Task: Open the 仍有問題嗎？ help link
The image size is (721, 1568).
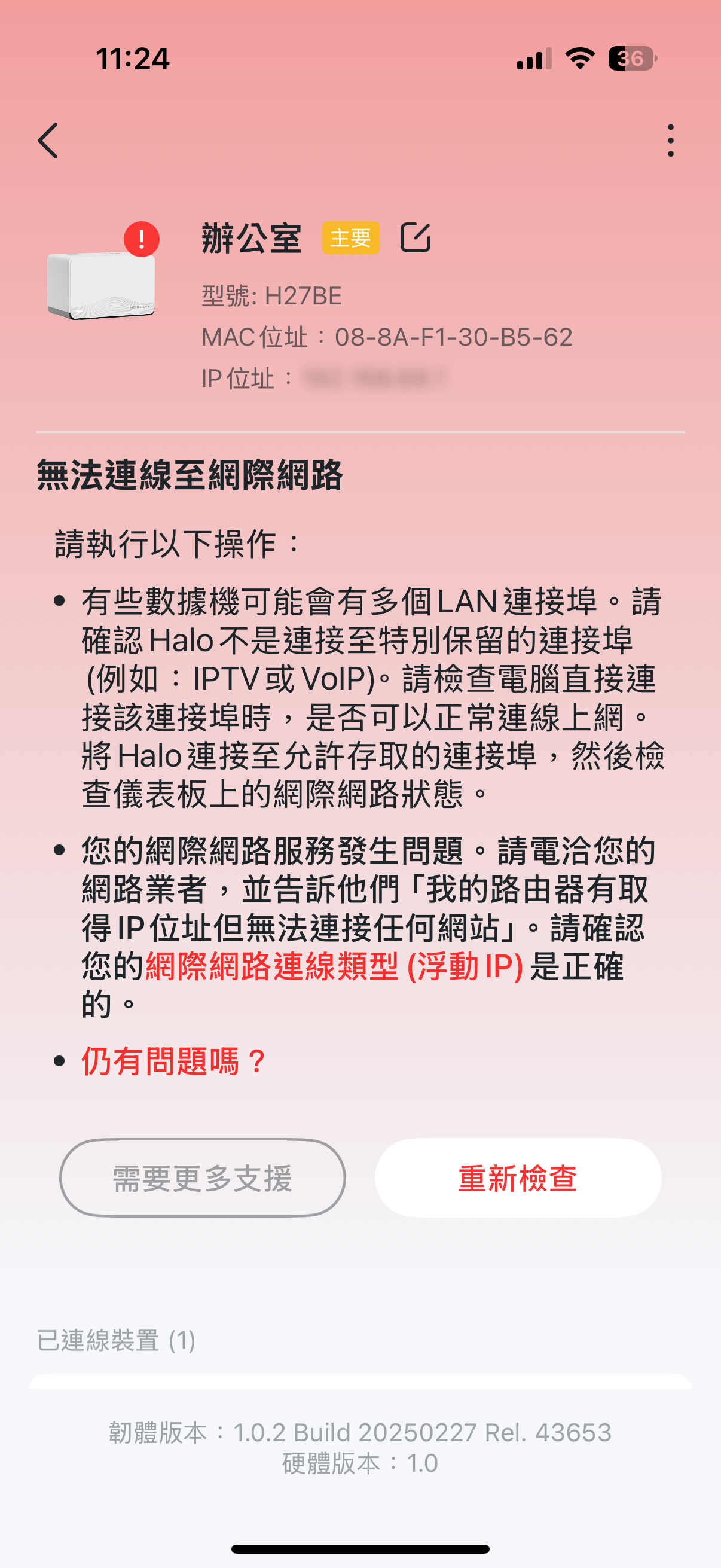Action: pyautogui.click(x=173, y=1061)
